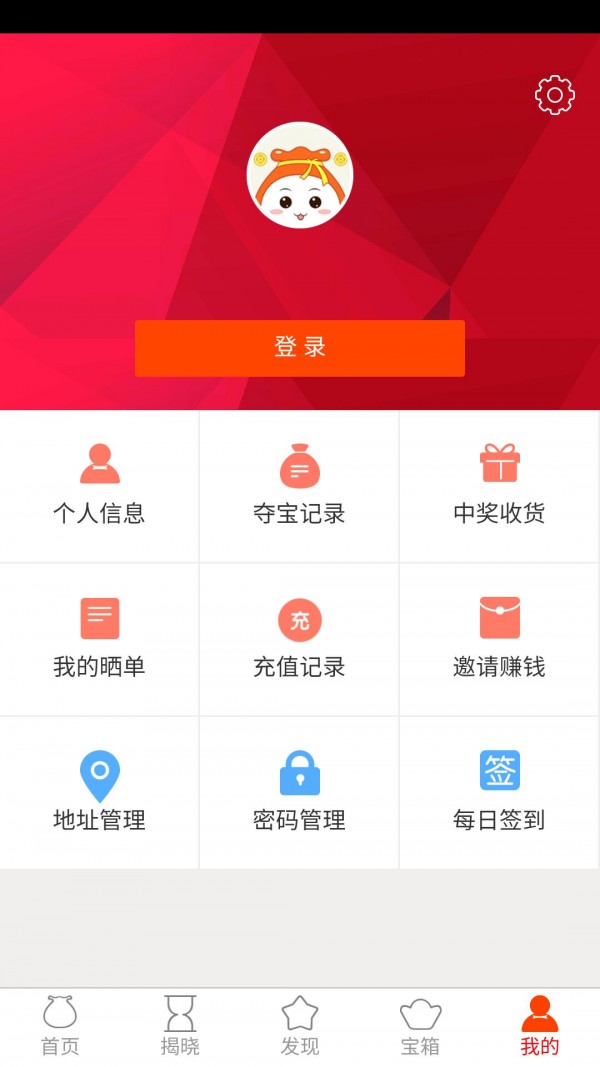Open 我的晒单 my posts

point(99,639)
